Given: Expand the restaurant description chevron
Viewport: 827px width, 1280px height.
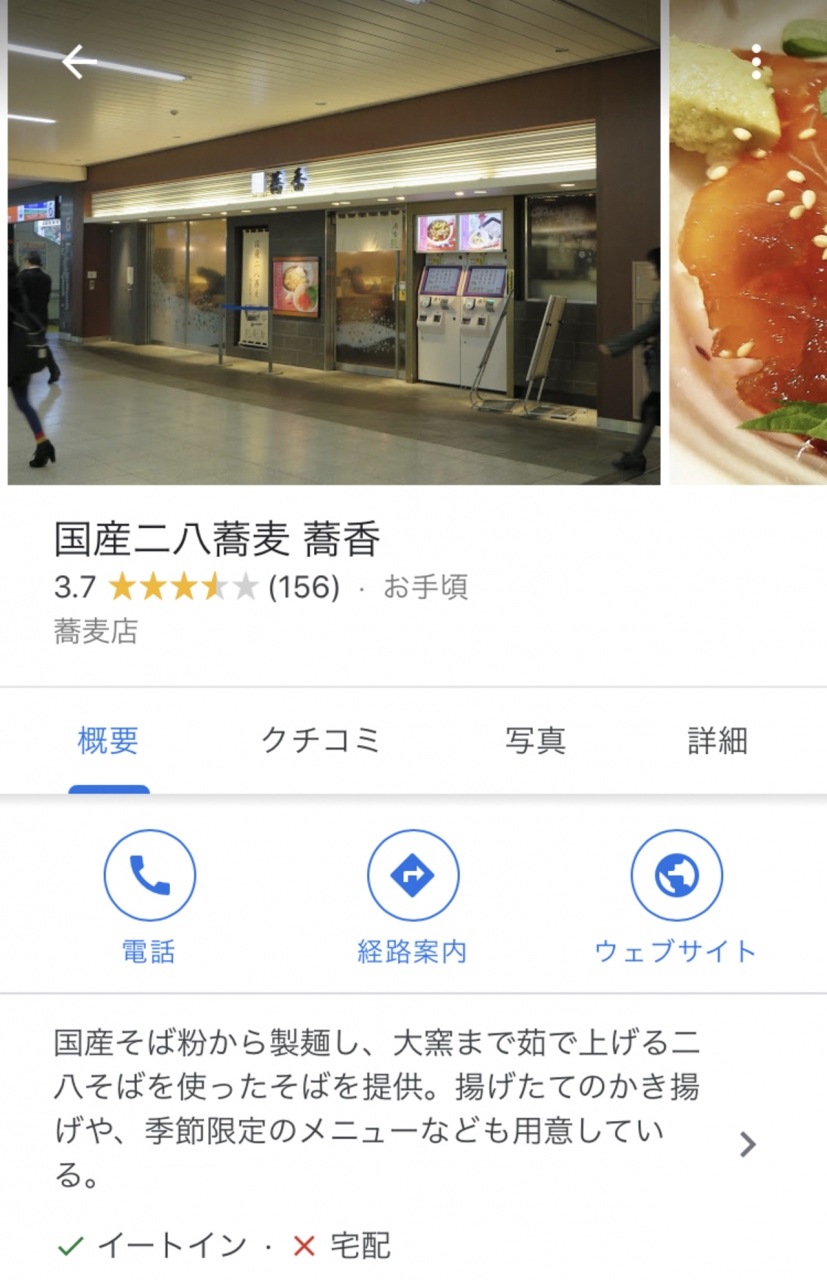Looking at the screenshot, I should tap(747, 1145).
